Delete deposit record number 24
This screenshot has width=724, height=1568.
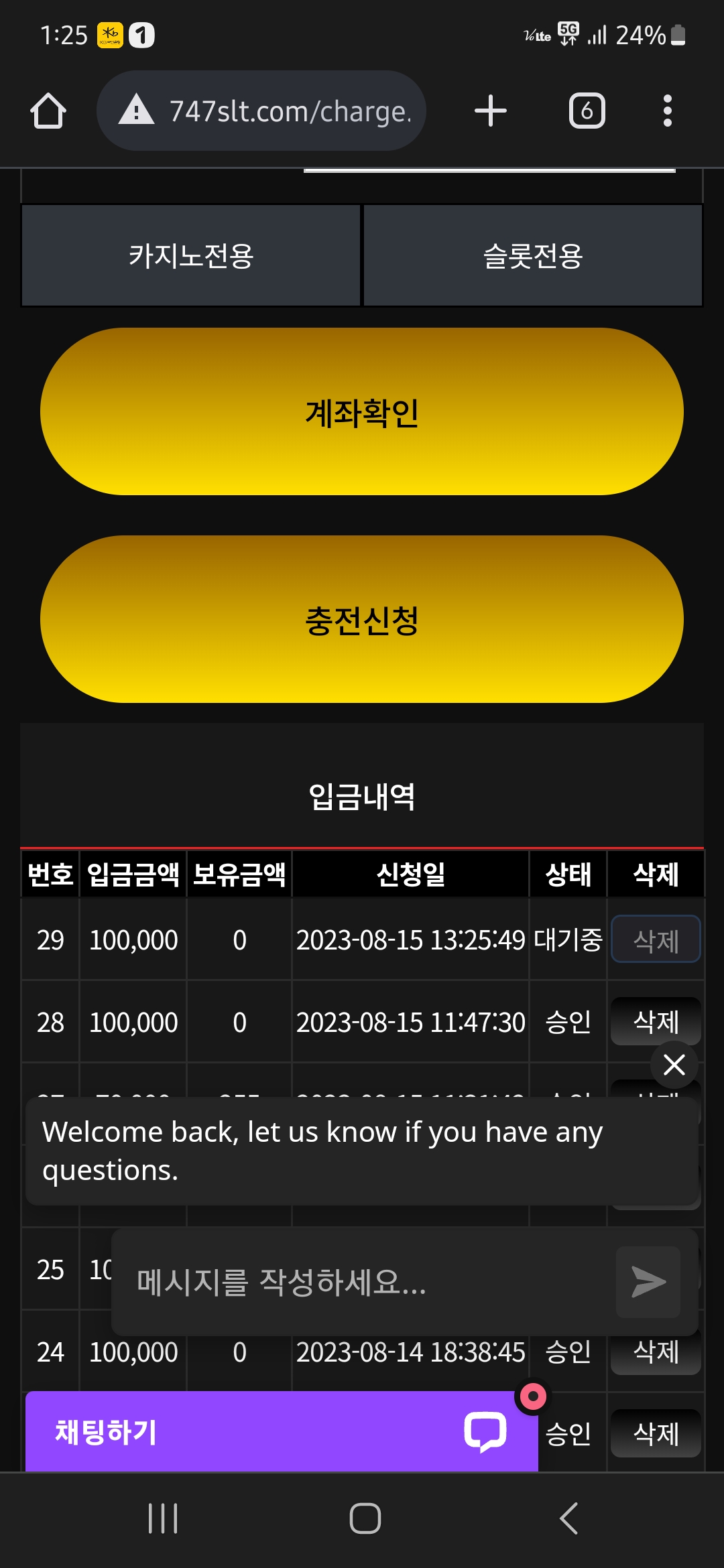[656, 1352]
